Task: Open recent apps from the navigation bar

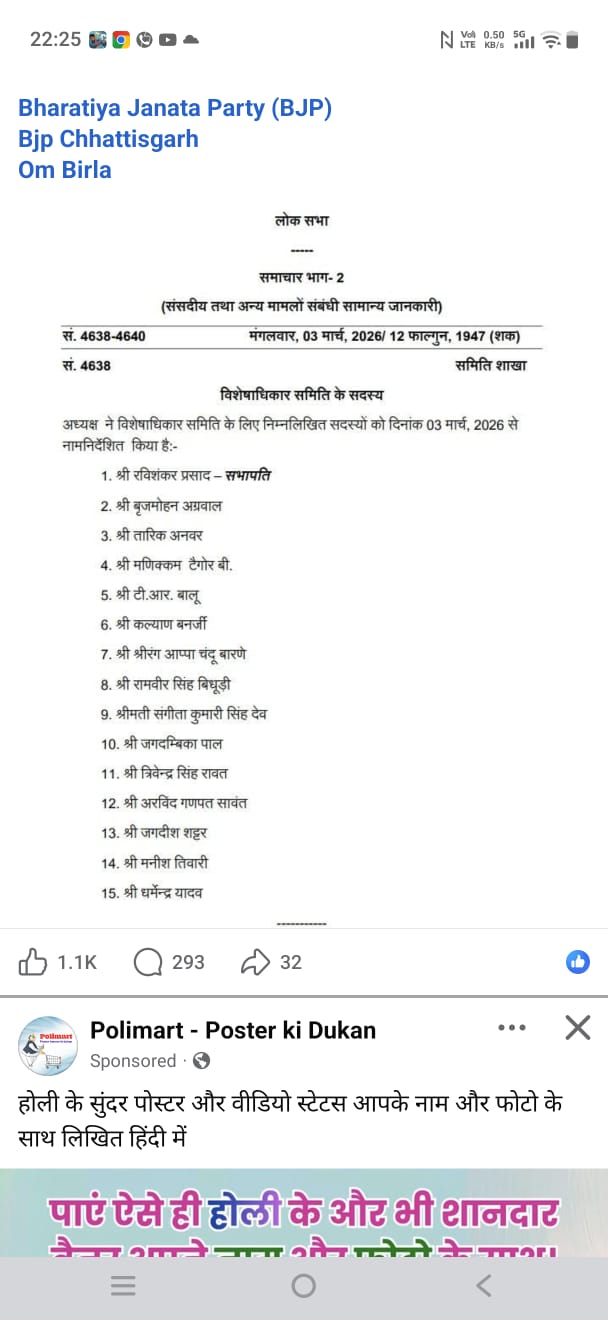Action: pyautogui.click(x=123, y=1286)
